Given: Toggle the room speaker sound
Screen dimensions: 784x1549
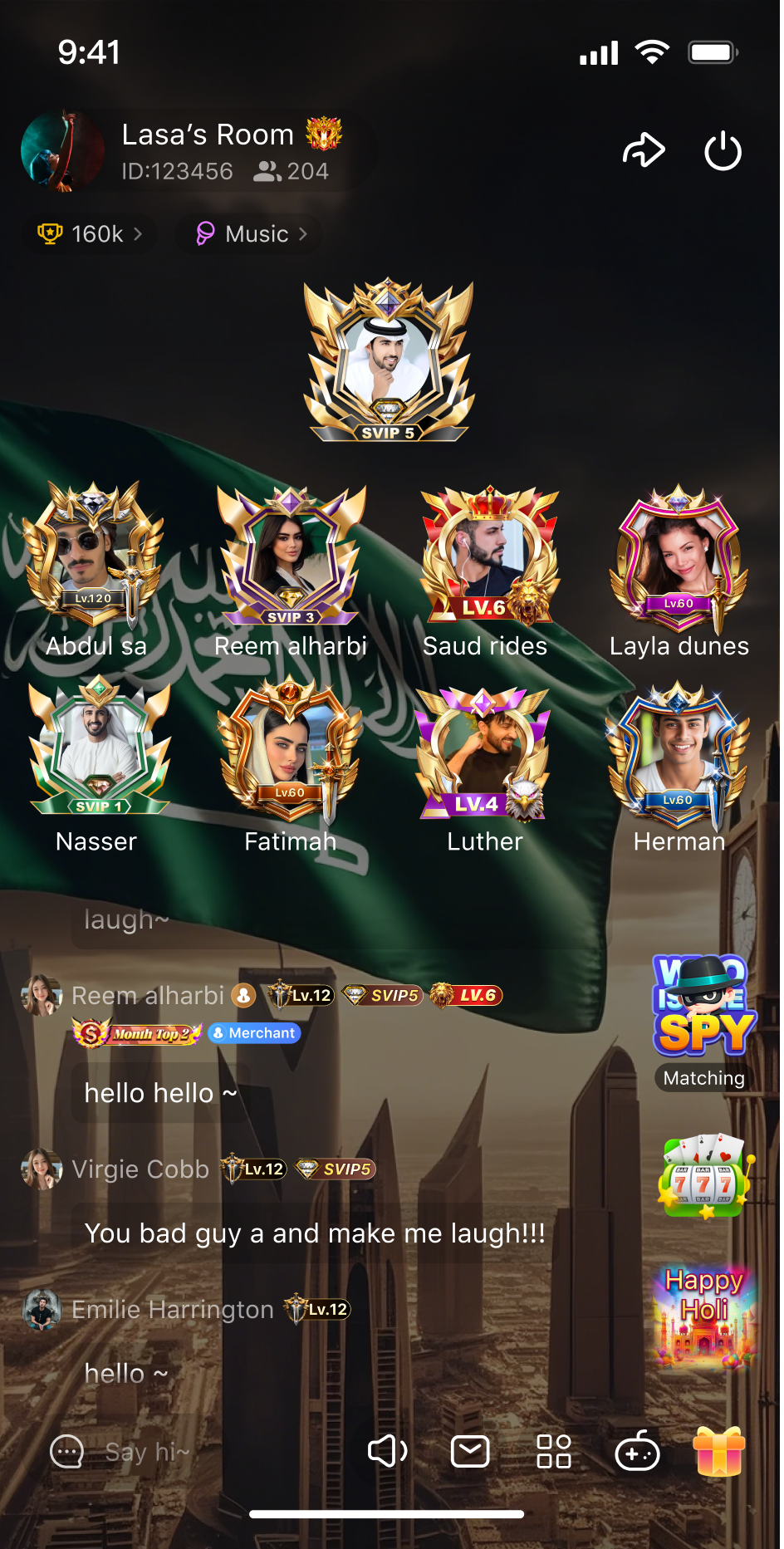Looking at the screenshot, I should click(x=387, y=1452).
